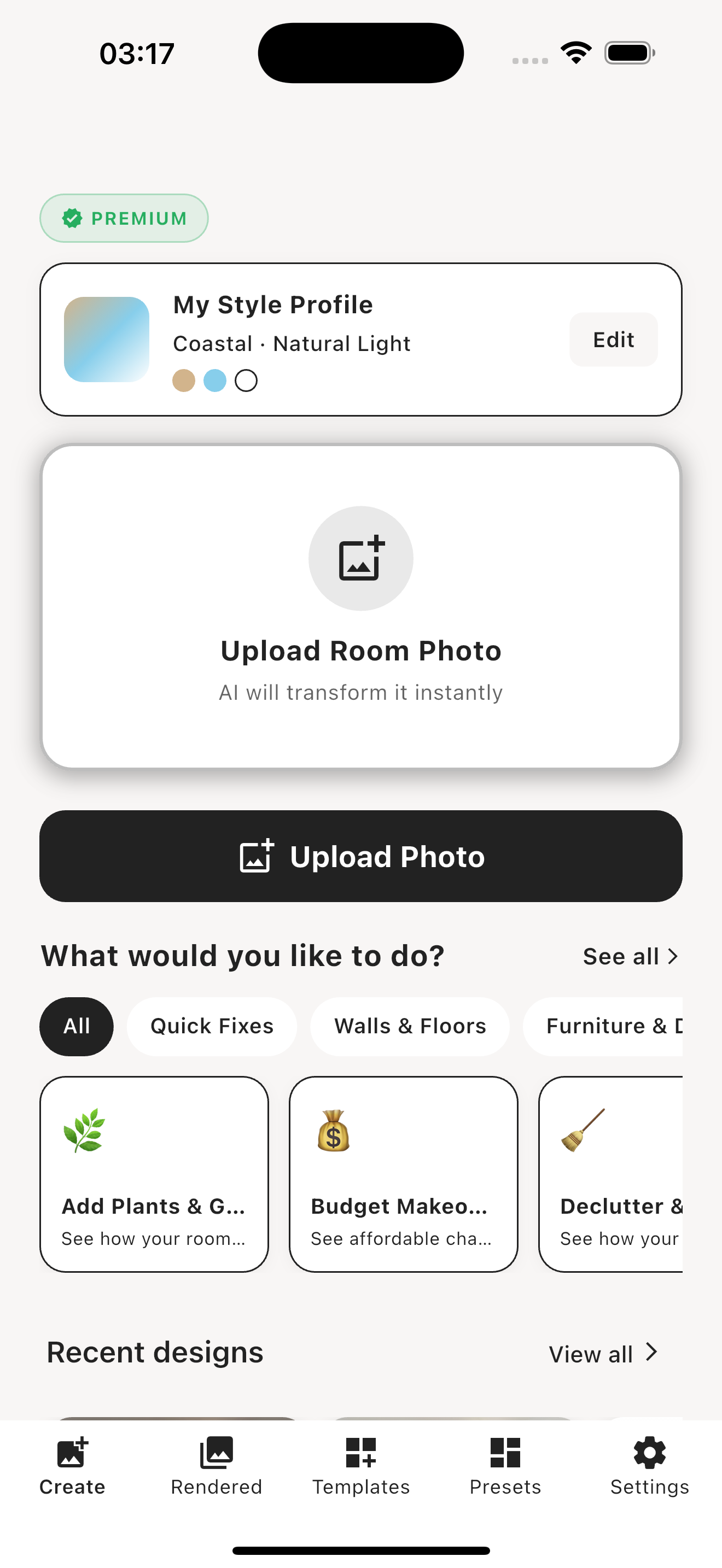The width and height of the screenshot is (722, 1568).
Task: Enable the Quick Fixes filter
Action: (211, 1026)
